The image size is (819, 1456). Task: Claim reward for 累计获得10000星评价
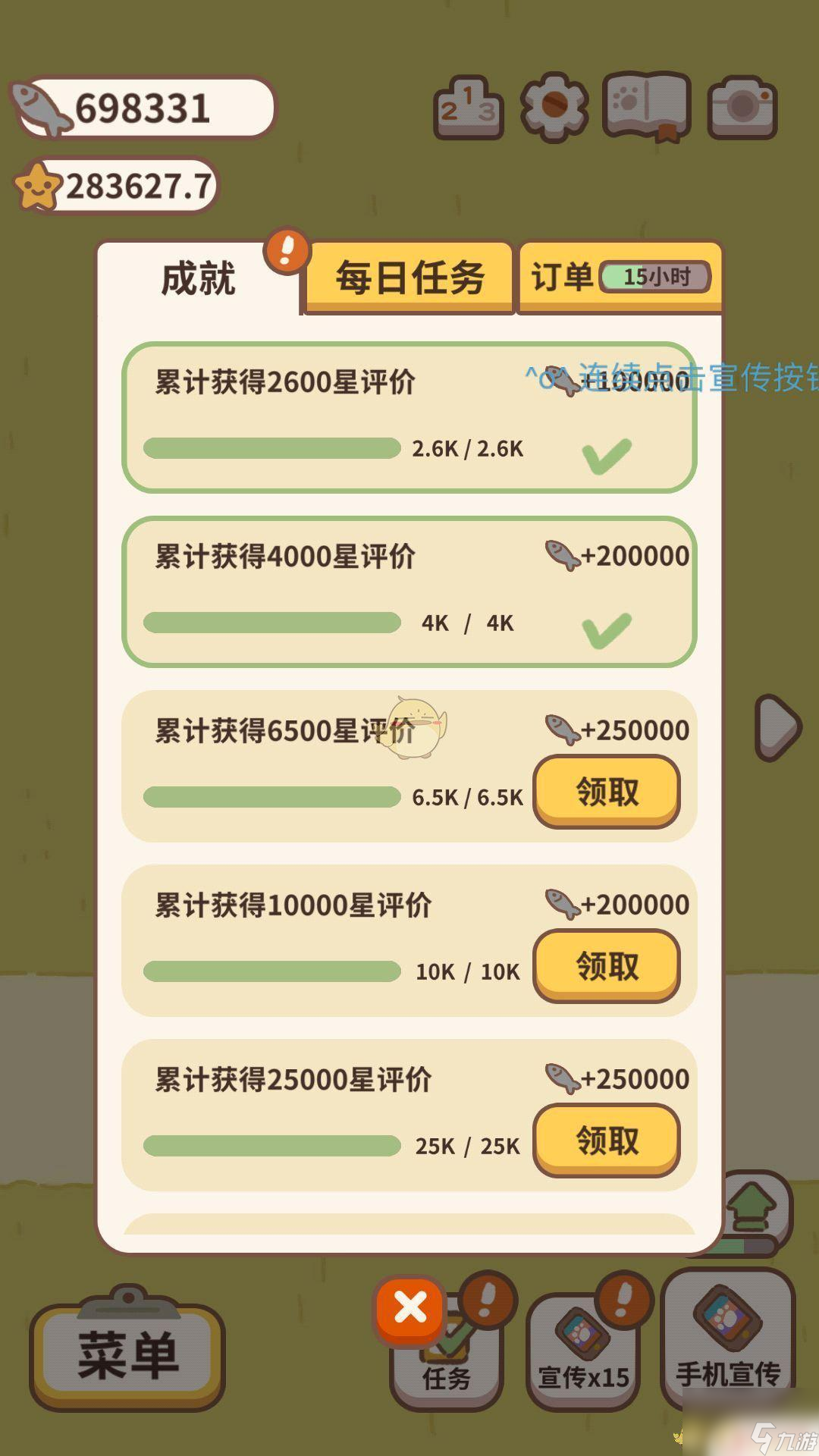click(x=607, y=966)
